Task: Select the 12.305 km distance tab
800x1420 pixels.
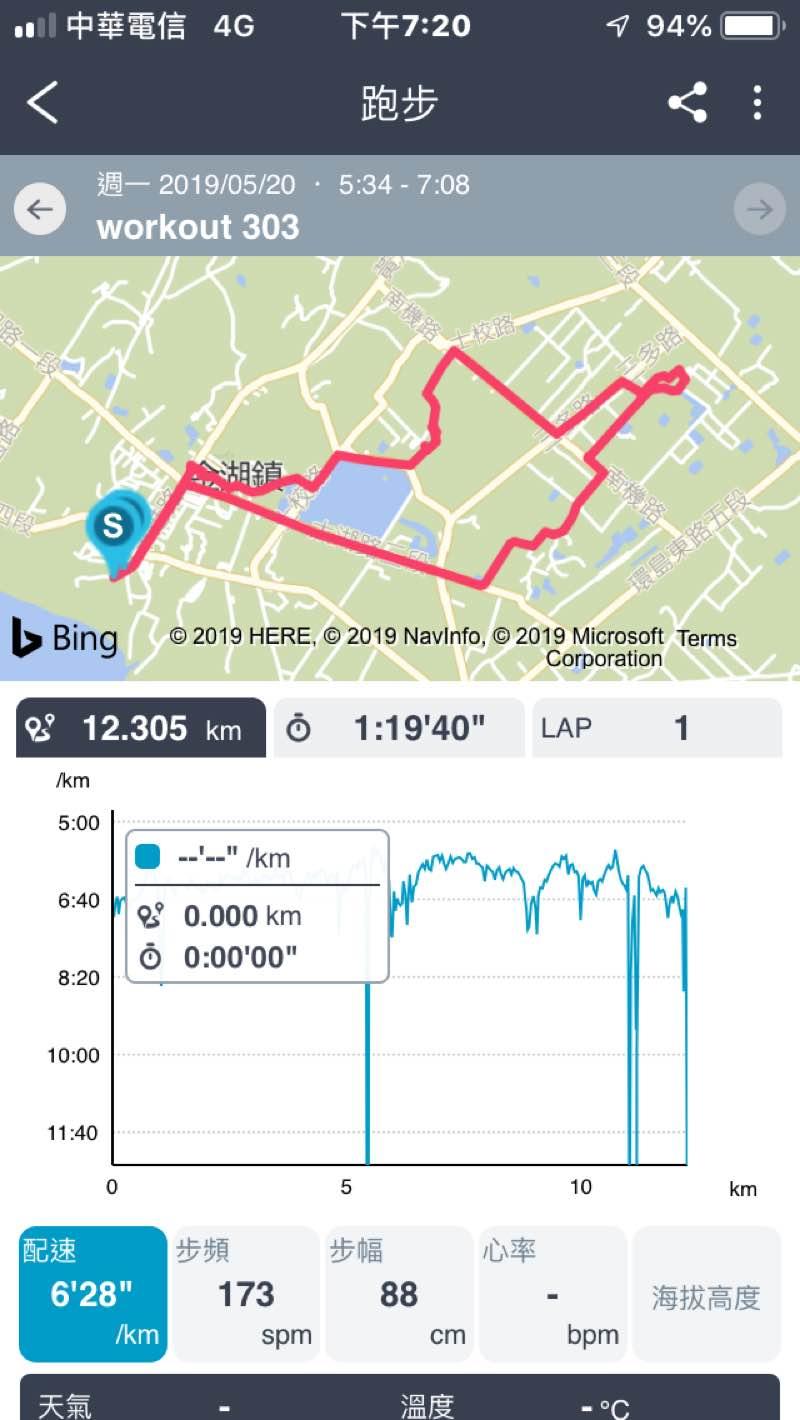Action: (x=141, y=728)
